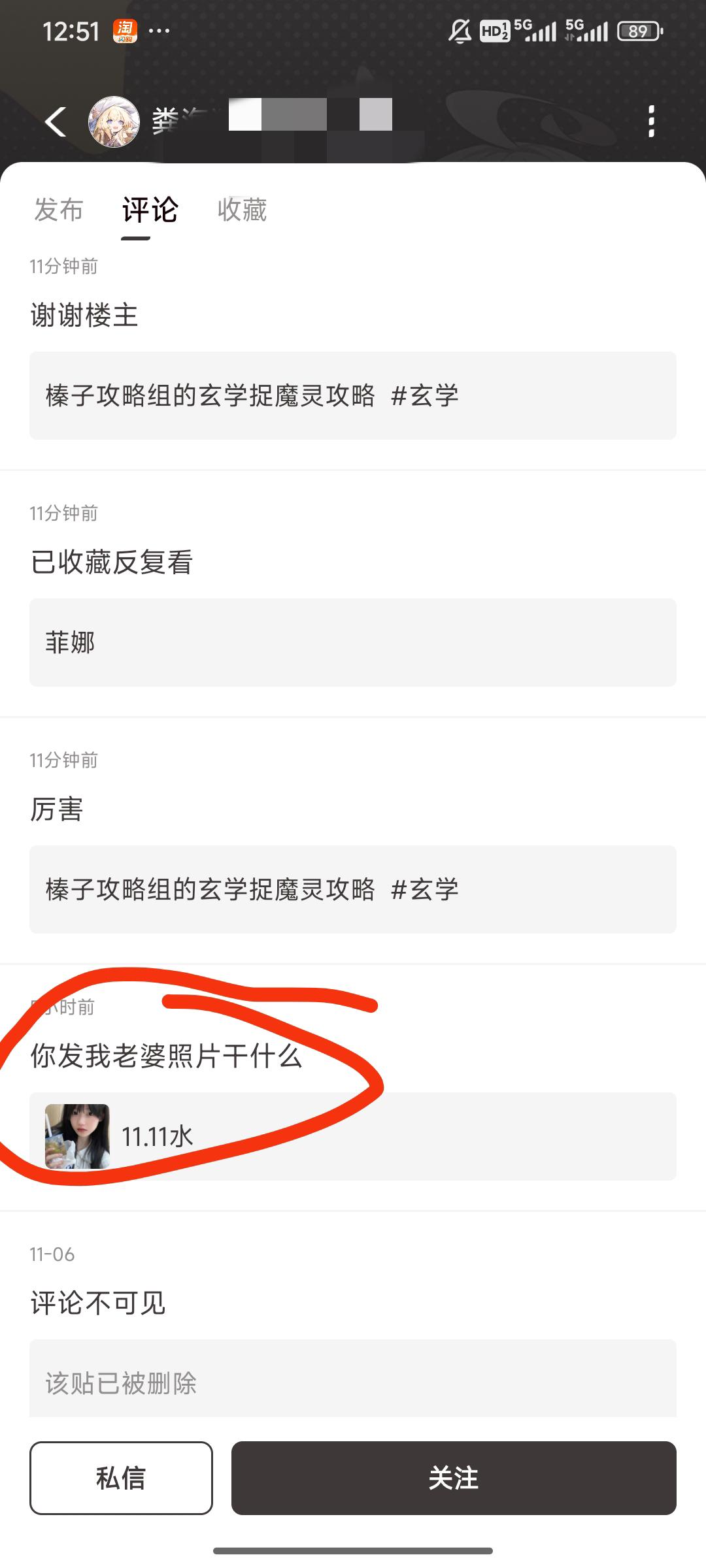
Task: Switch to the 发布 tab
Action: [59, 210]
